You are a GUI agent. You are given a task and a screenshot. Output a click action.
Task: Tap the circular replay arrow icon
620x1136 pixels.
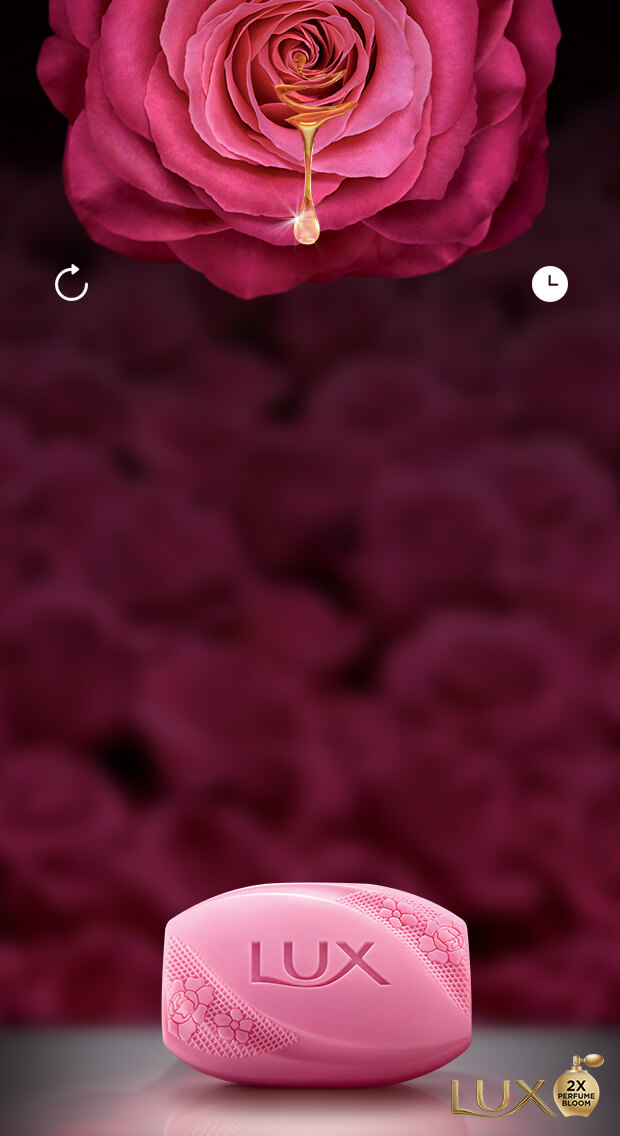tap(71, 284)
